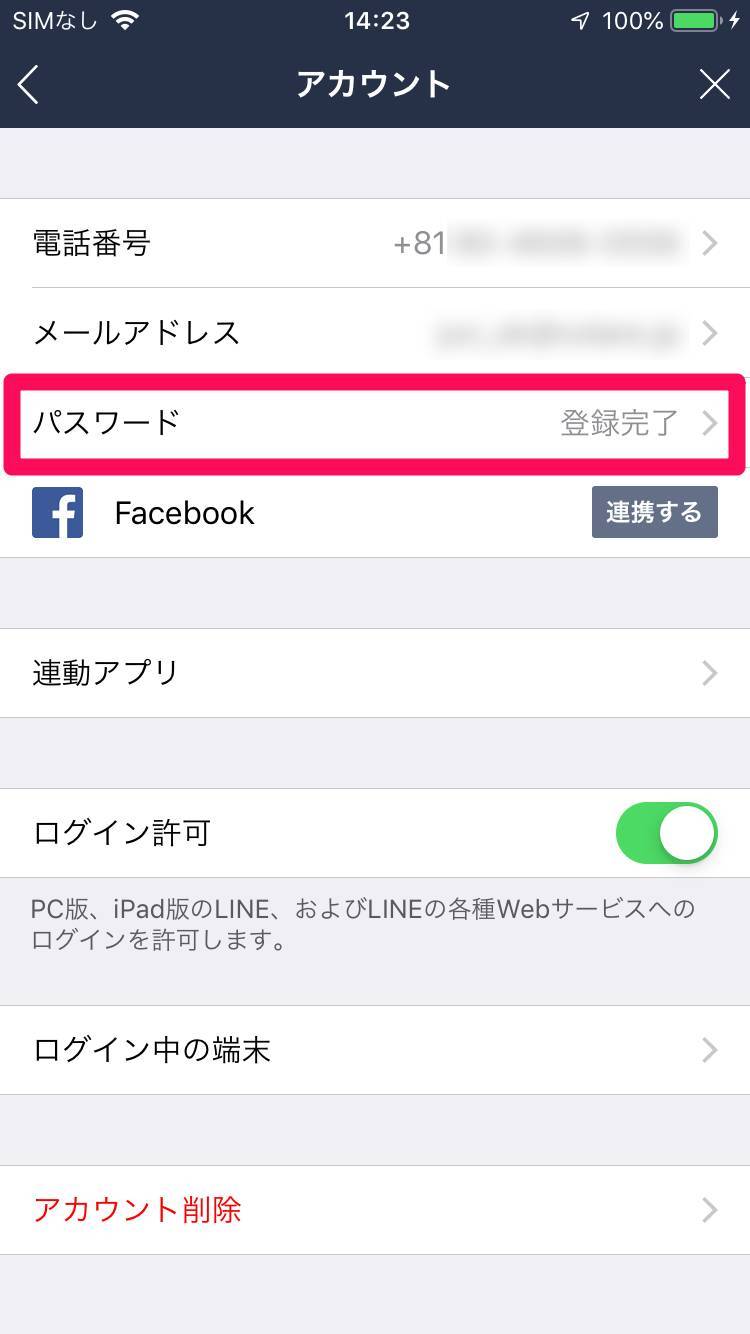This screenshot has height=1334, width=750.
Task: Close the account settings screen
Action: (715, 85)
